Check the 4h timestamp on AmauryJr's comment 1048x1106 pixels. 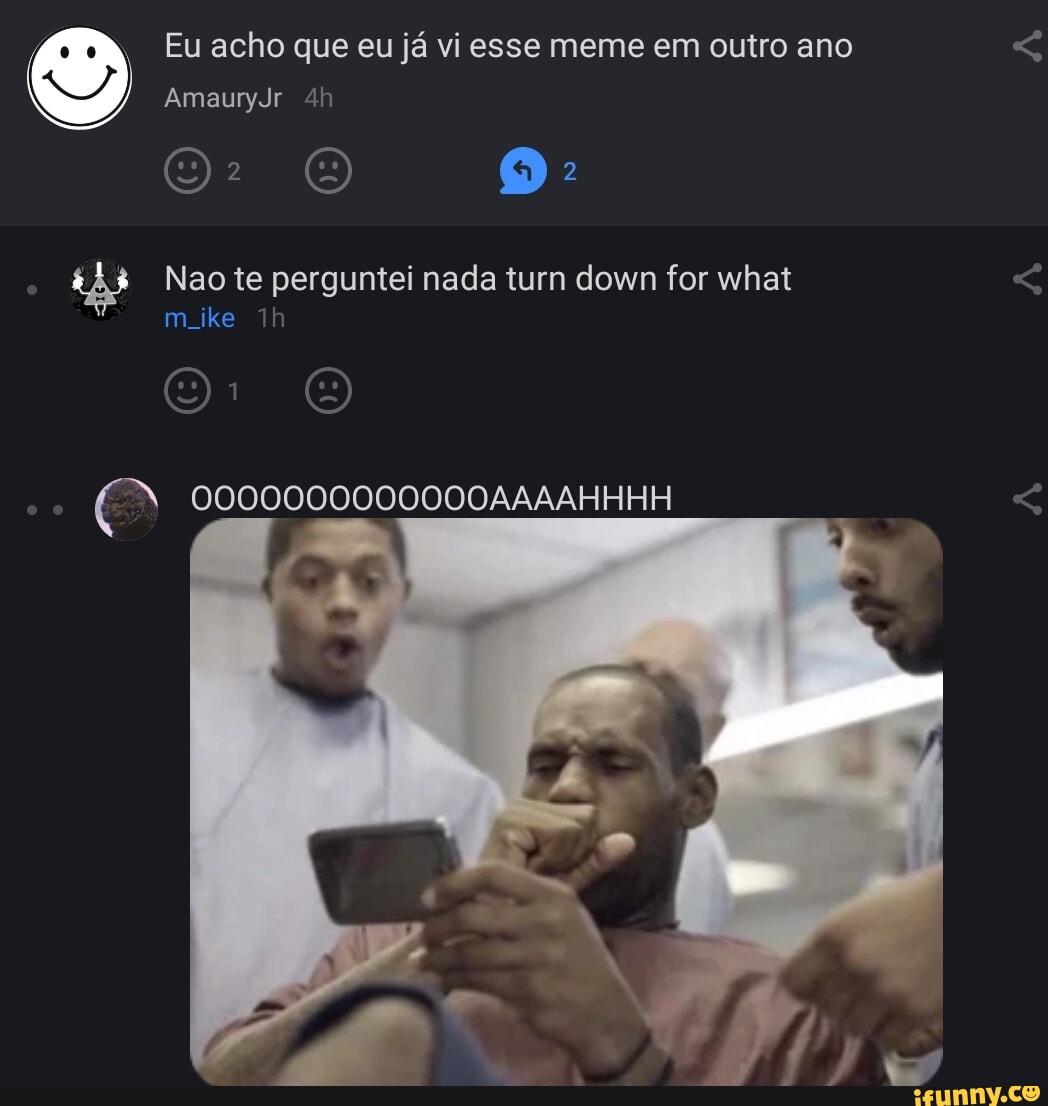pos(316,97)
